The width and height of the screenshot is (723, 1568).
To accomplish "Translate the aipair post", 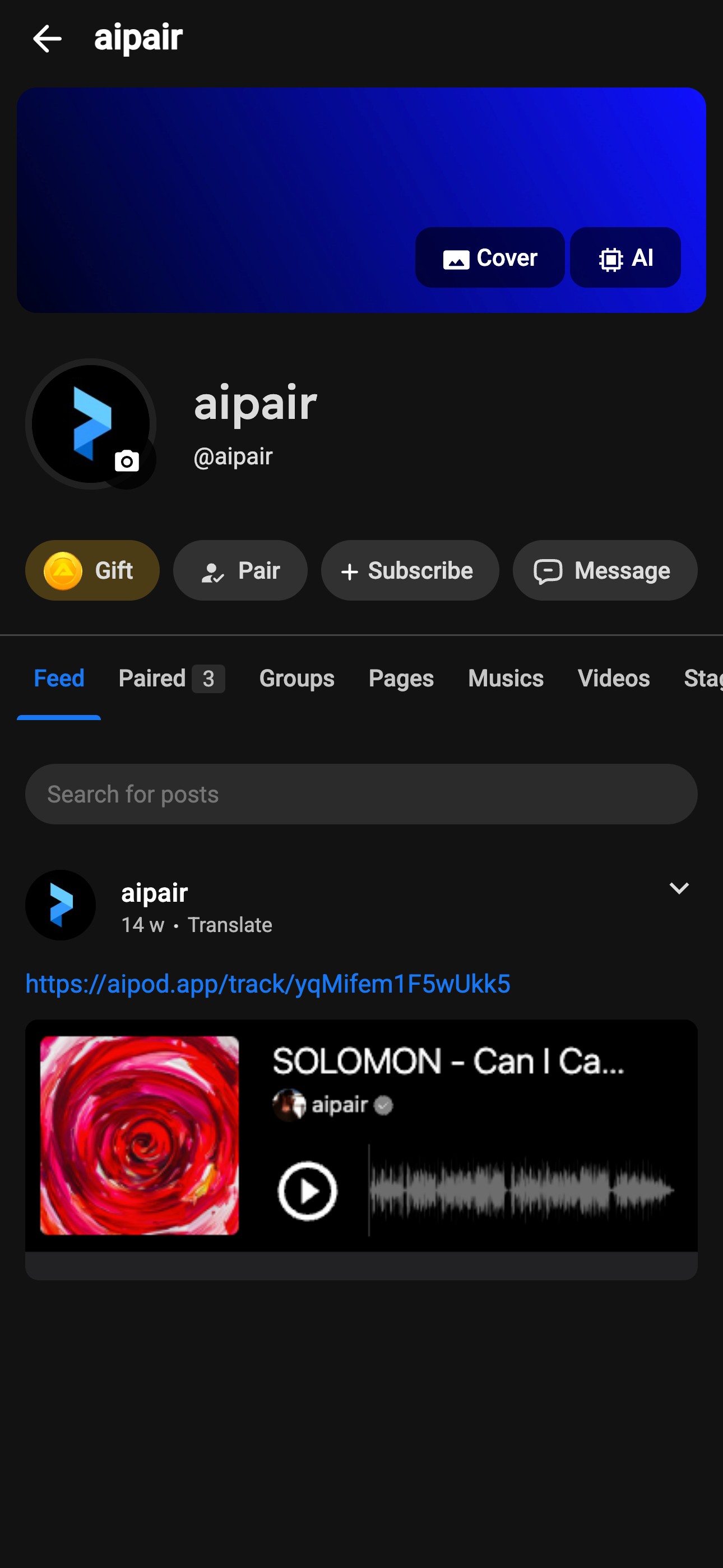I will click(x=229, y=925).
